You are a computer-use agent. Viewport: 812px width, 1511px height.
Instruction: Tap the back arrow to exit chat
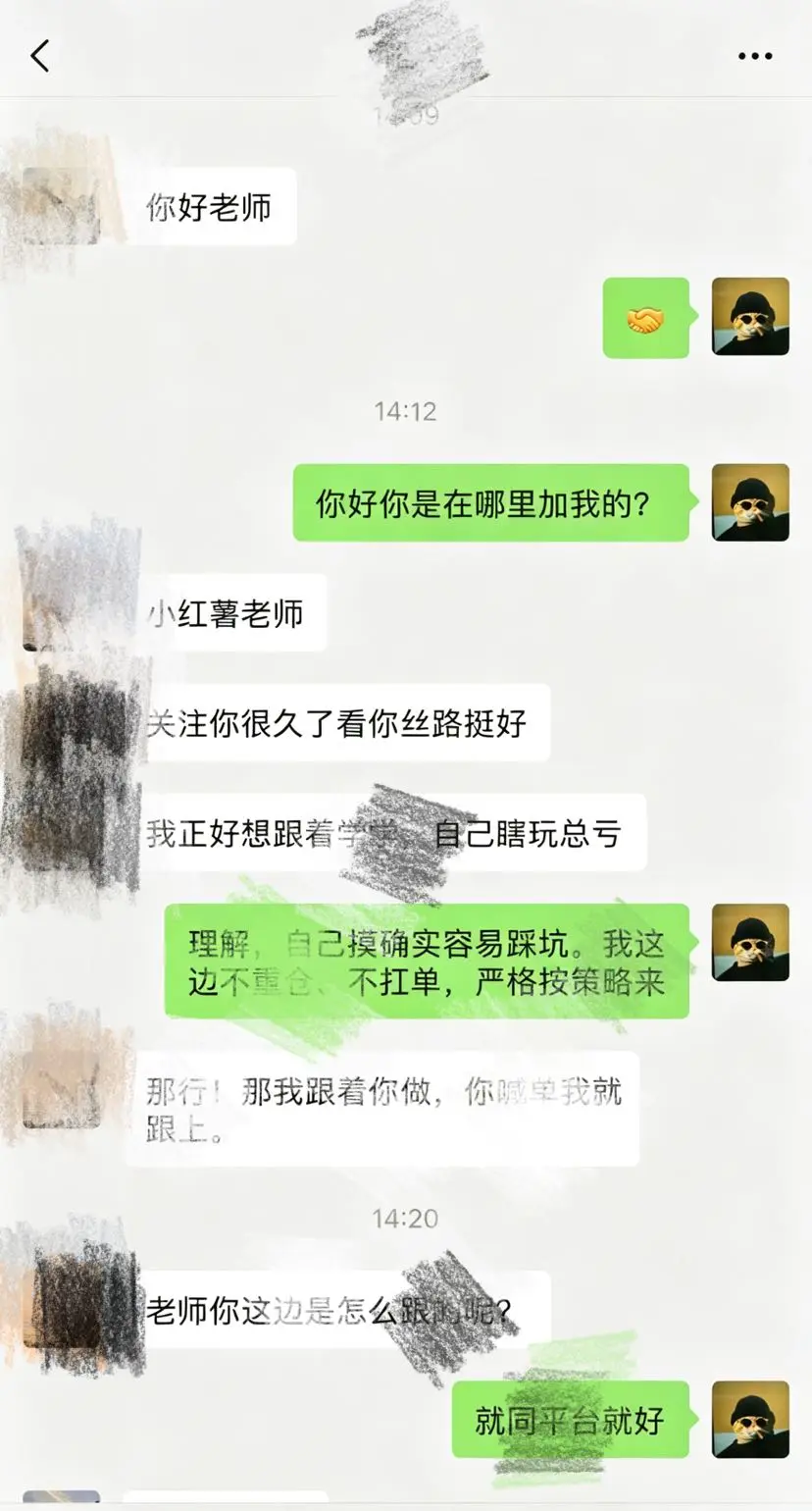click(39, 56)
